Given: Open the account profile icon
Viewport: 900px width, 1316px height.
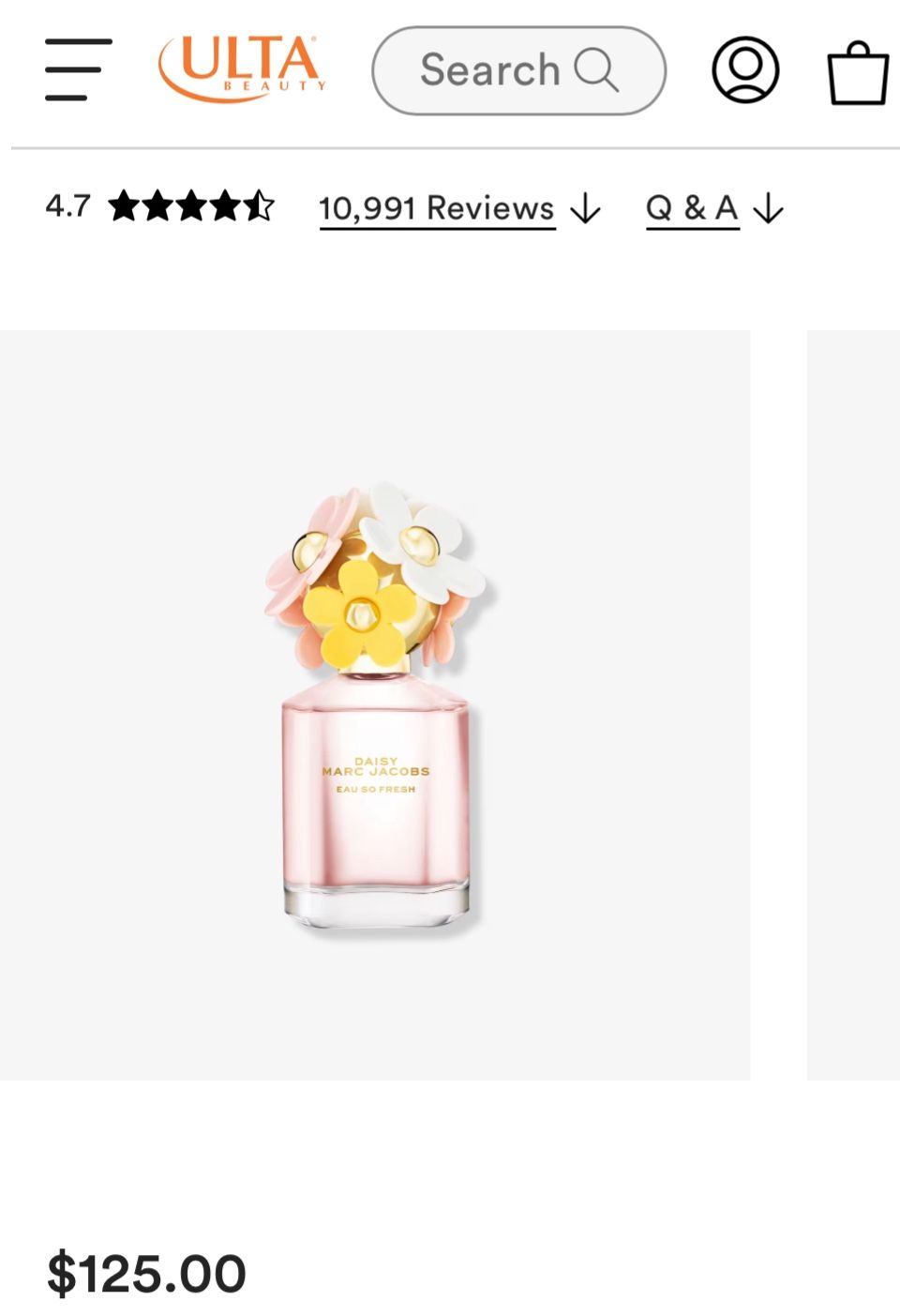Looking at the screenshot, I should click(x=743, y=70).
